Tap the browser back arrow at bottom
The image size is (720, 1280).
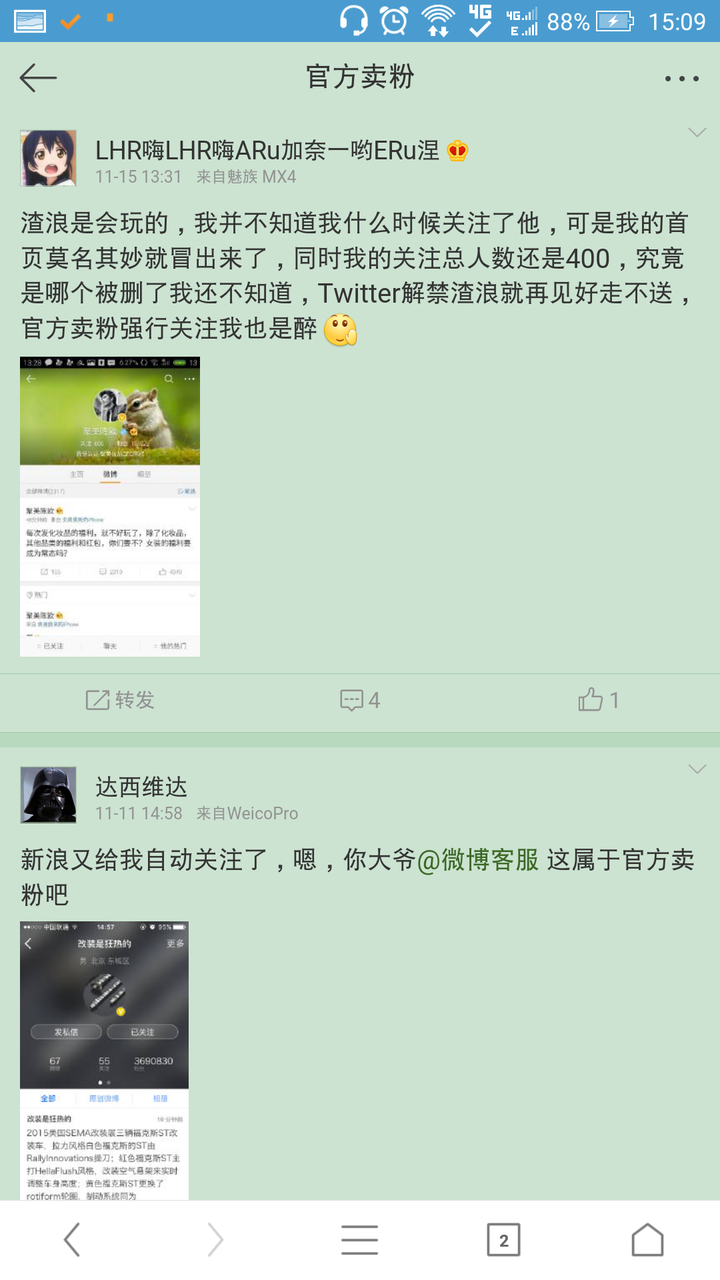point(72,1240)
